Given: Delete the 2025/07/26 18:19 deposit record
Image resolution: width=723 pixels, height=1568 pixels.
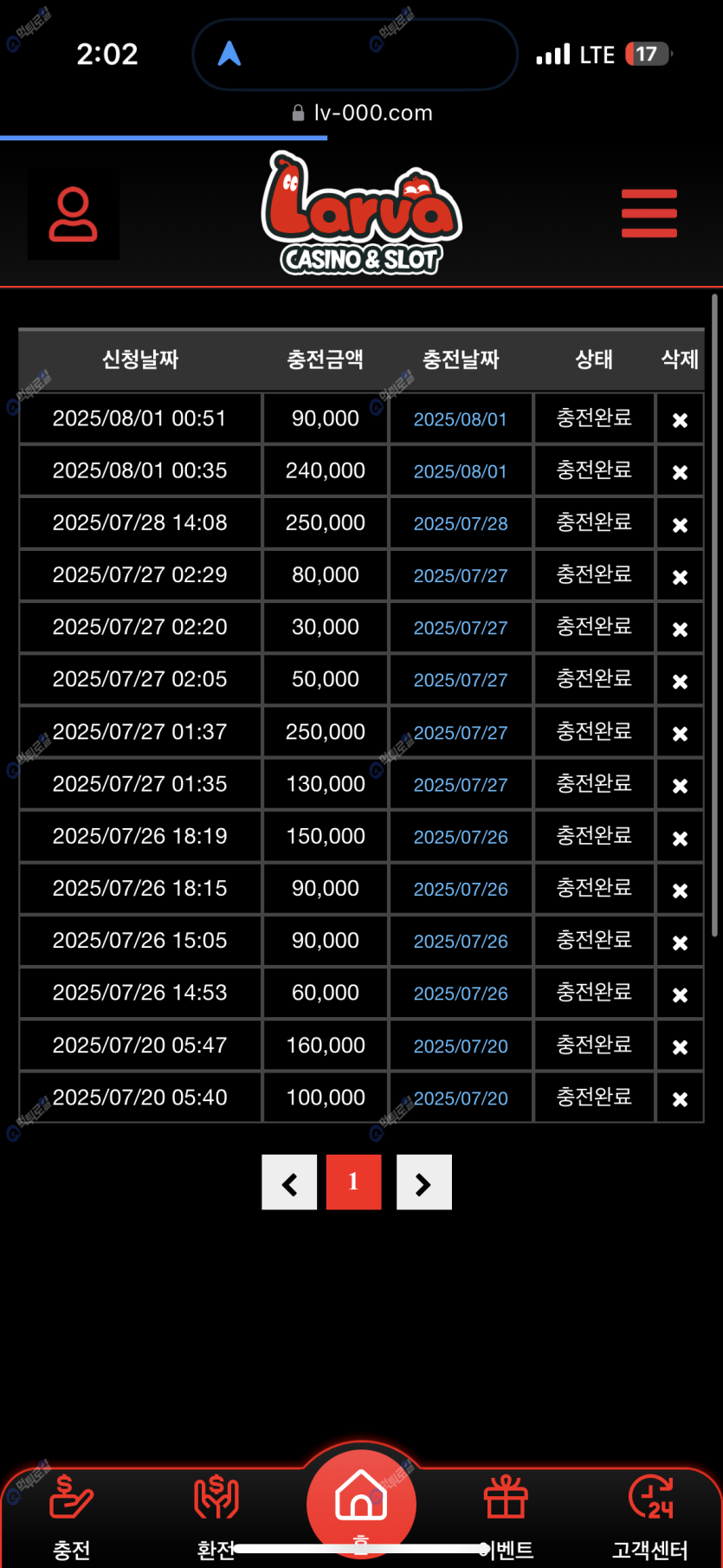Looking at the screenshot, I should 680,839.
